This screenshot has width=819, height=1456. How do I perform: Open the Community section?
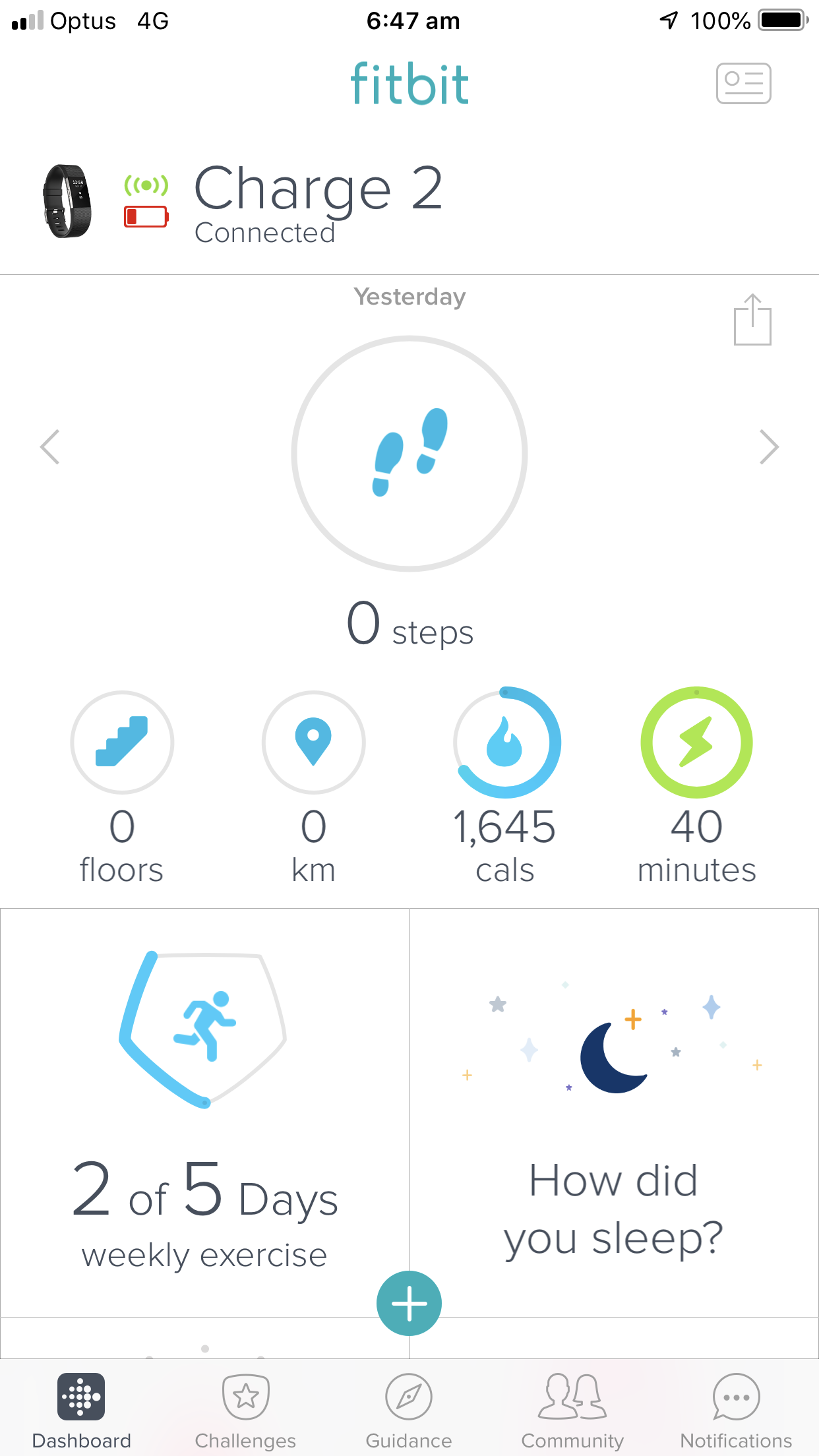[x=571, y=1411]
